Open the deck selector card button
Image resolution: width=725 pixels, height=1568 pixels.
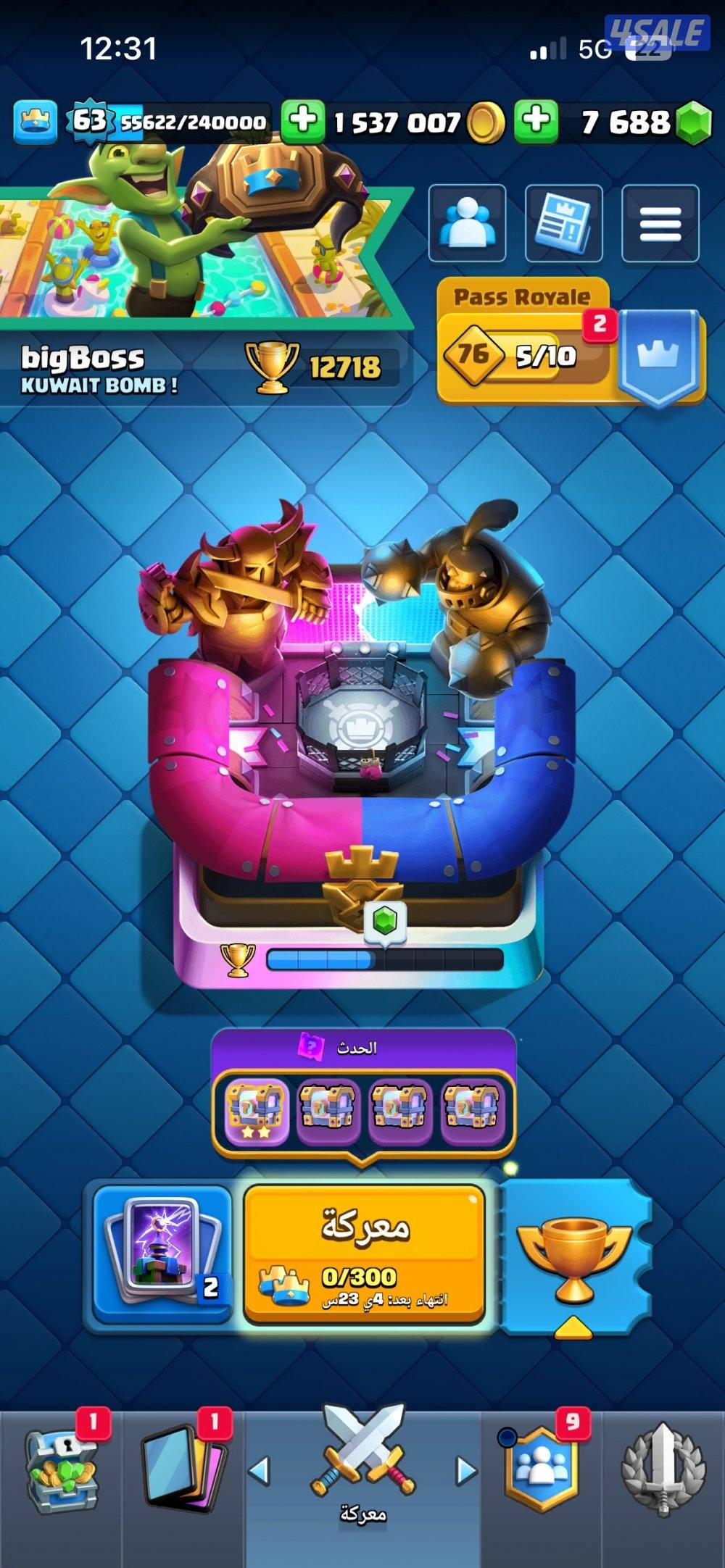[x=162, y=1254]
